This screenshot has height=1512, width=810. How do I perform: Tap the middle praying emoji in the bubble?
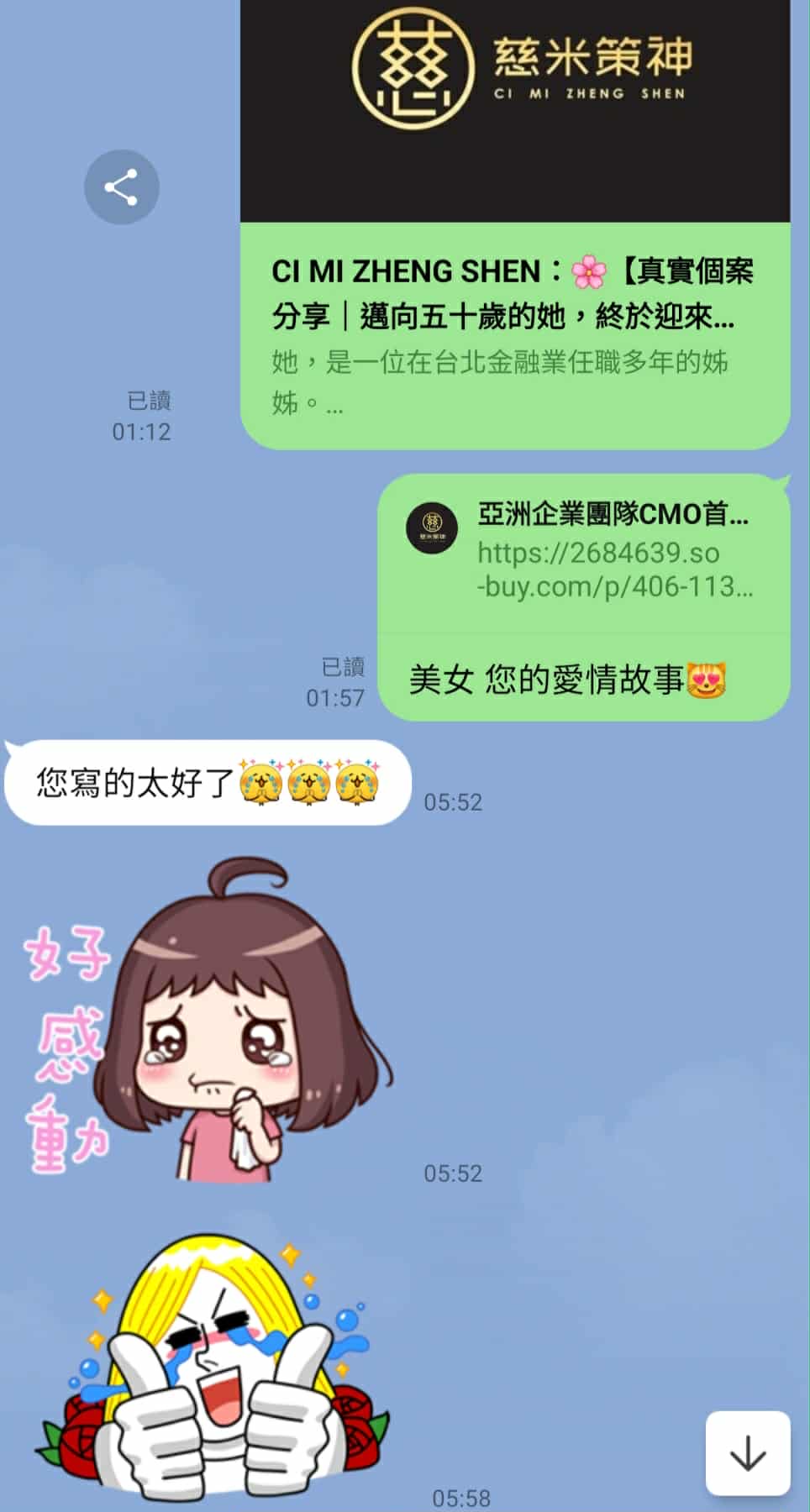[311, 783]
